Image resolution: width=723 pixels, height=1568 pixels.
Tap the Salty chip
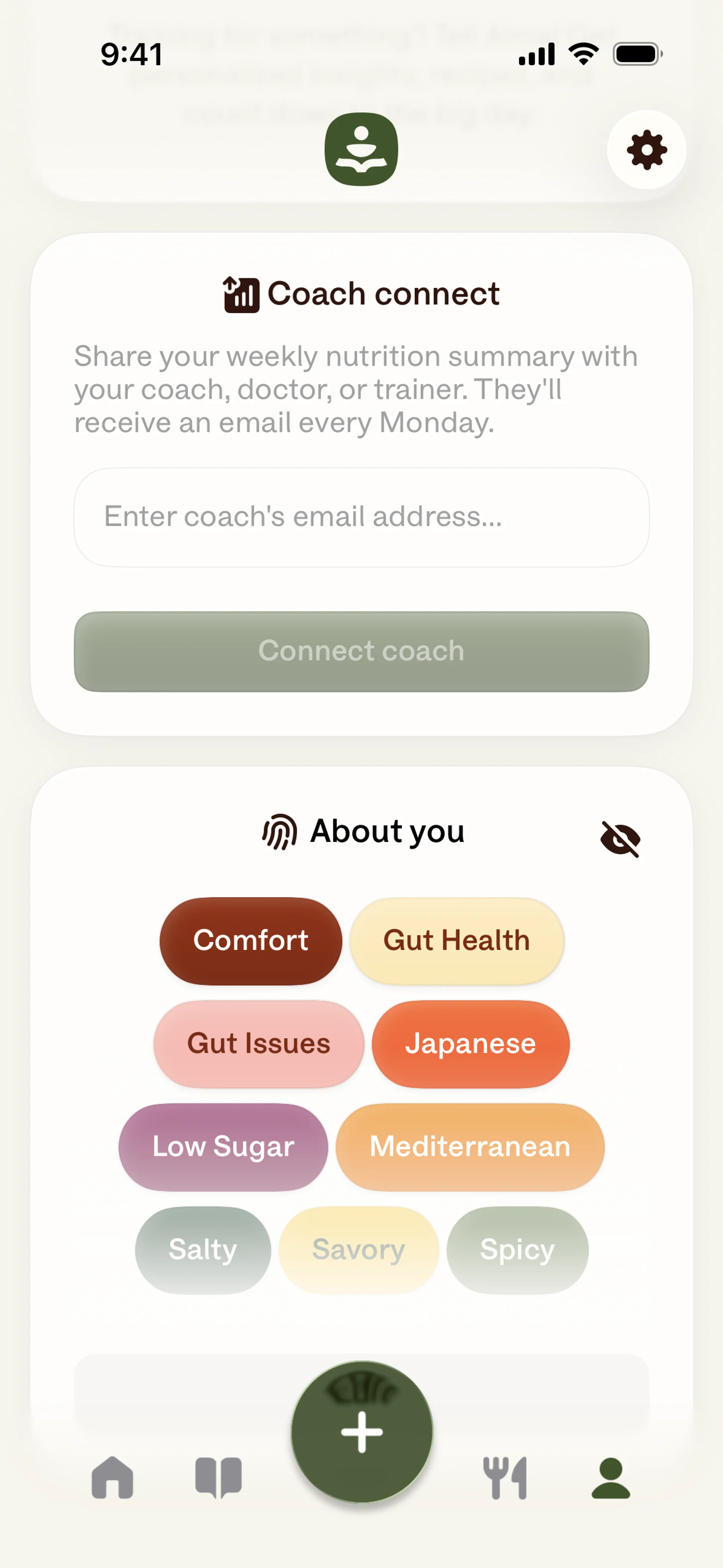[203, 1249]
